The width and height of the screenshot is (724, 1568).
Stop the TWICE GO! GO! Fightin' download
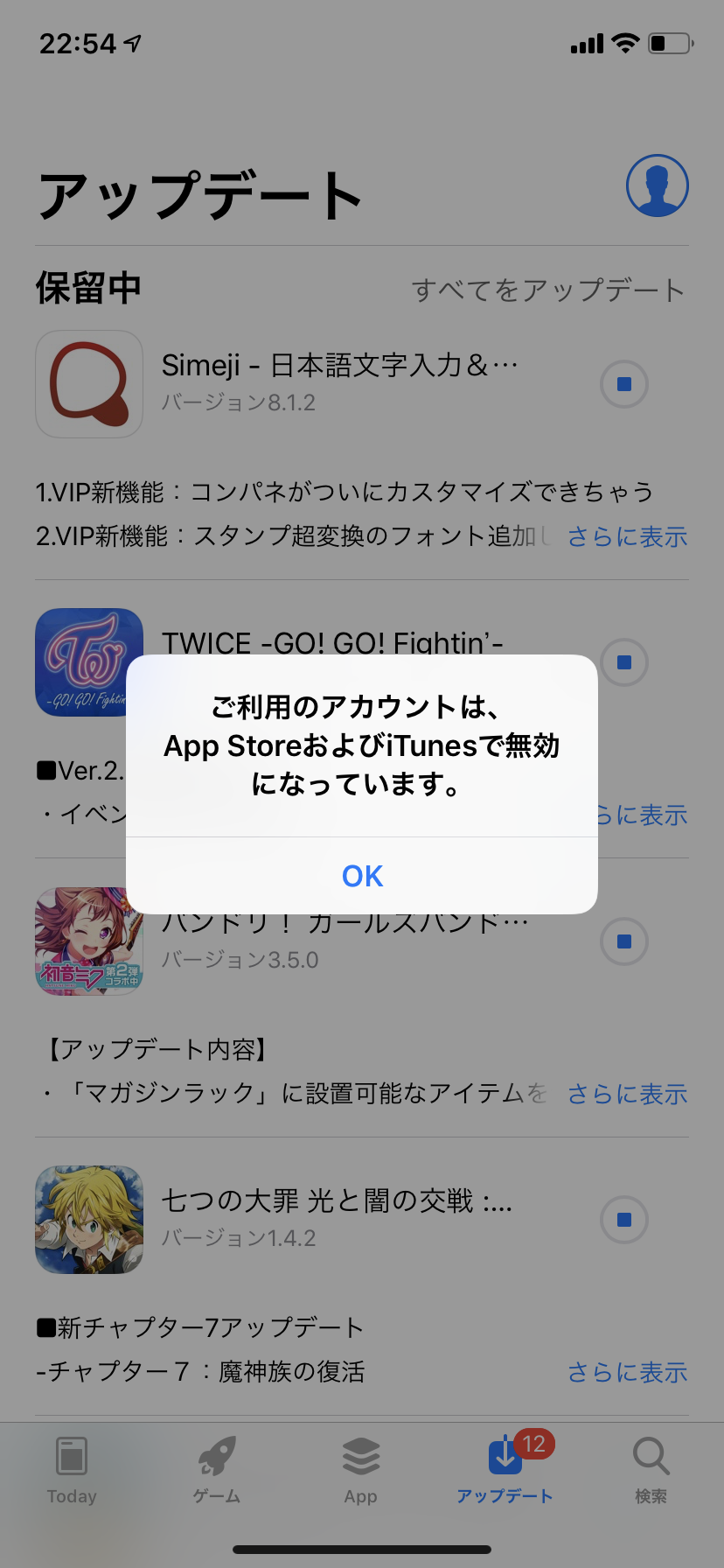[624, 662]
